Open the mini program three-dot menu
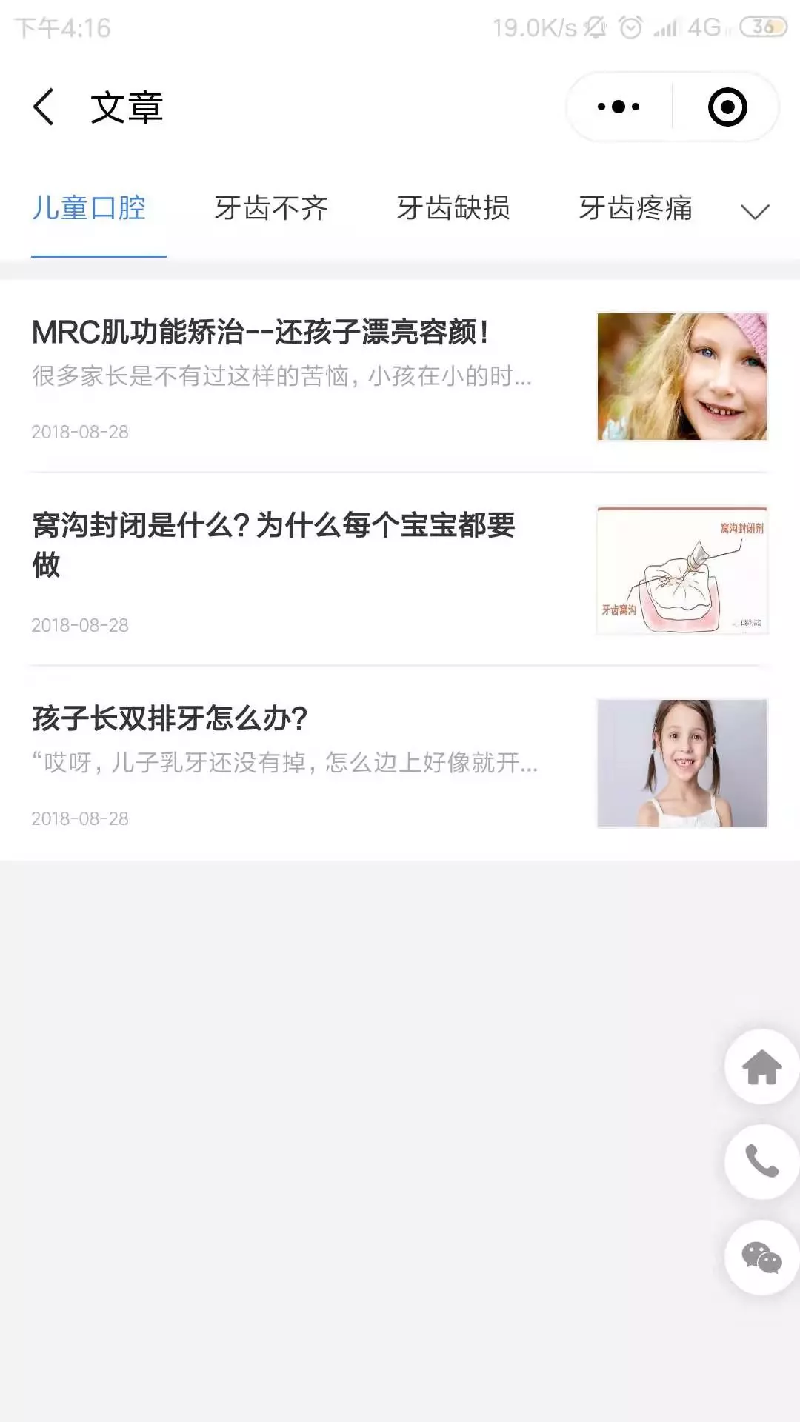The height and width of the screenshot is (1422, 800). 618,107
